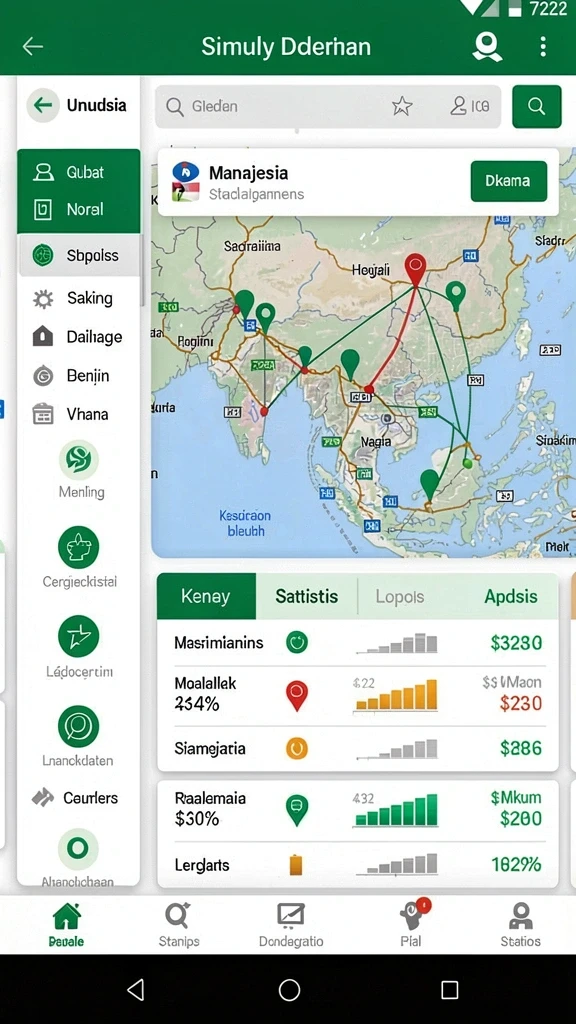The width and height of the screenshot is (576, 1024).
Task: Open the overflow menu in the app bar
Action: click(543, 46)
